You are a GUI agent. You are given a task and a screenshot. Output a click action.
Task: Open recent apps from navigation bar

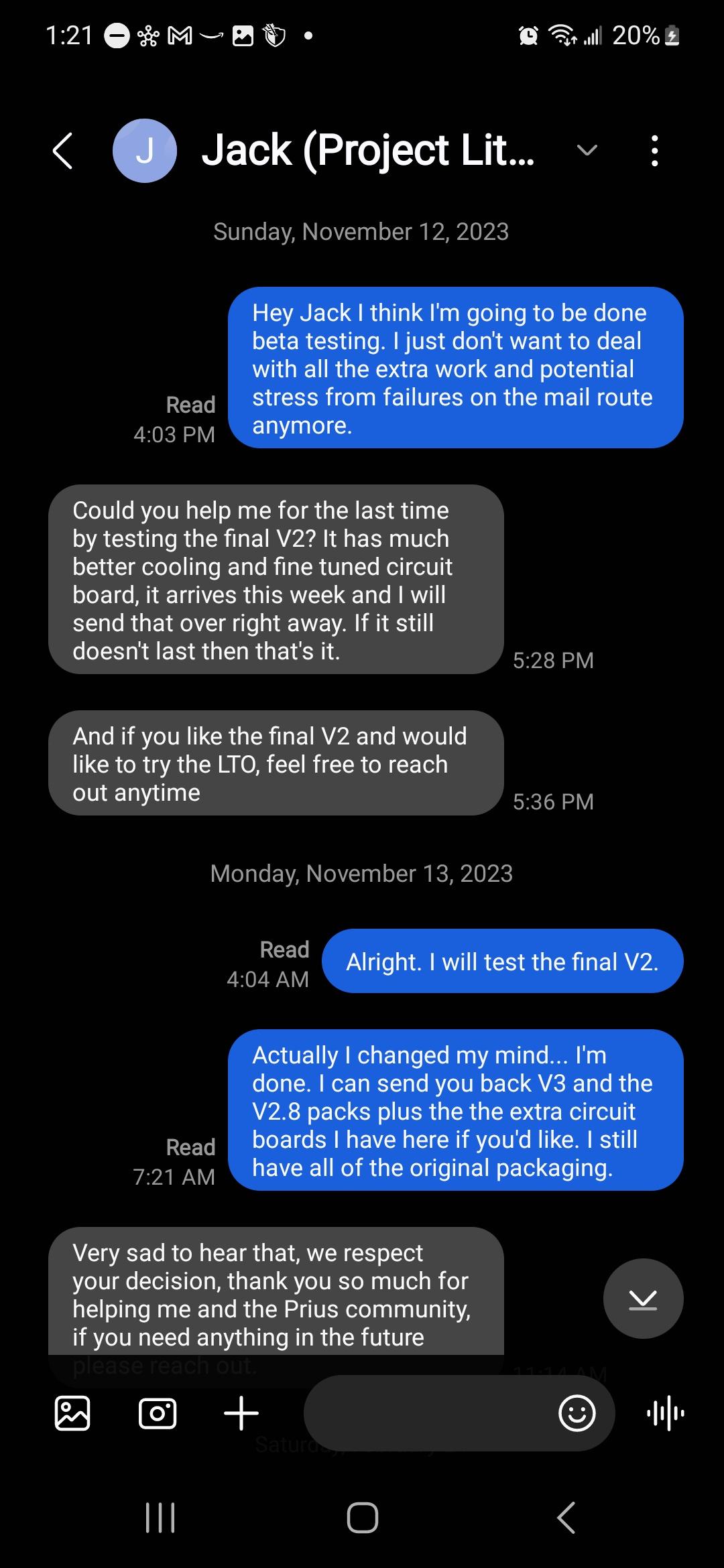tap(160, 1518)
